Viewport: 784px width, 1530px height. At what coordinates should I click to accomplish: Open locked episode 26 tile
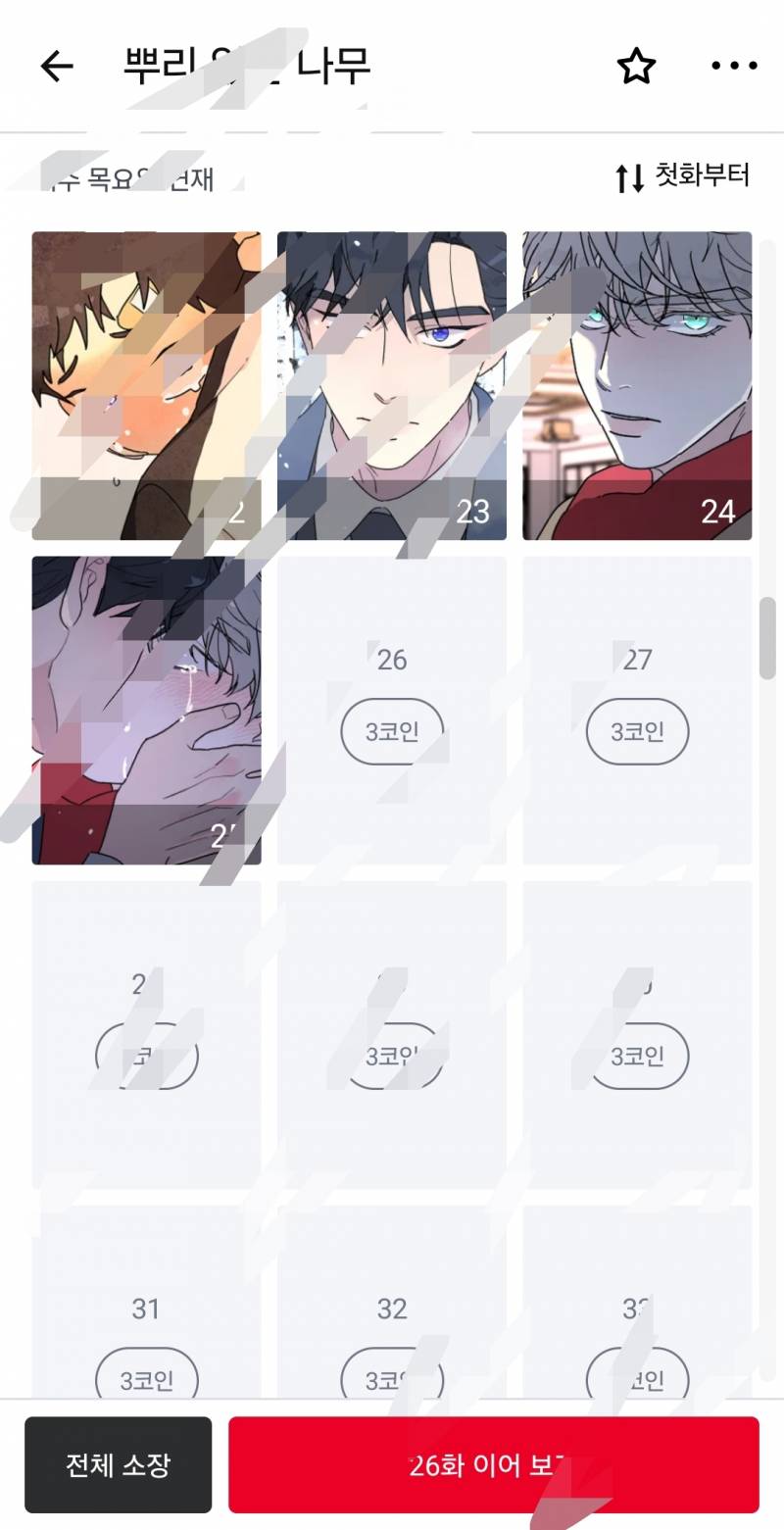pos(392,711)
